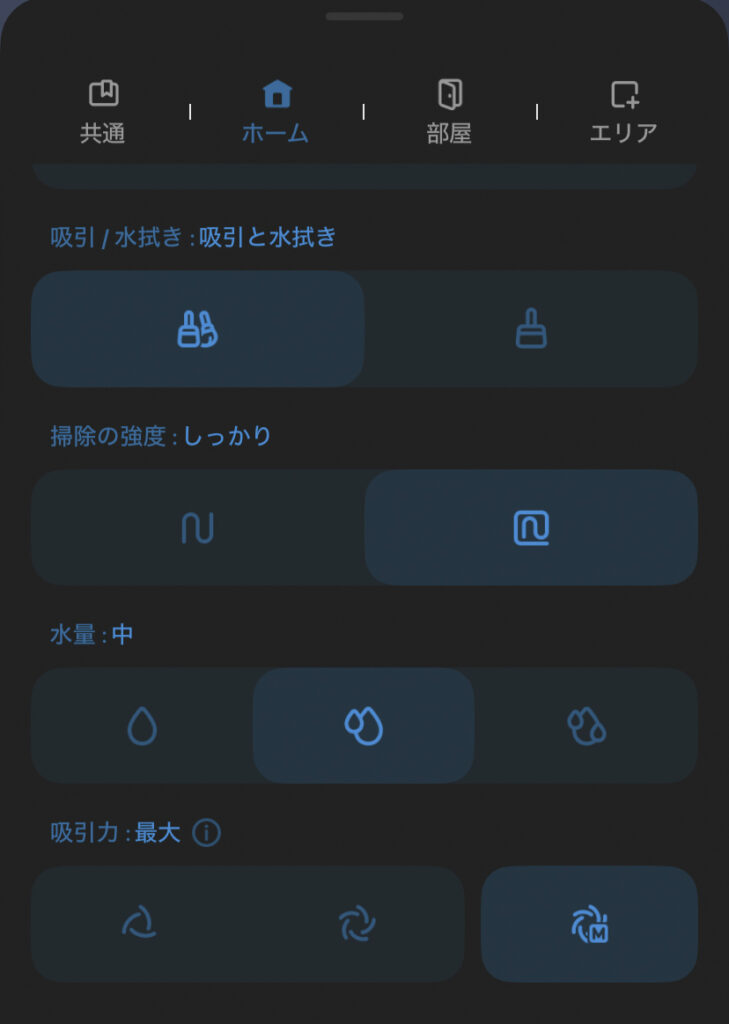Open the 吸引力 info icon
Viewport: 729px width, 1024px height.
206,832
